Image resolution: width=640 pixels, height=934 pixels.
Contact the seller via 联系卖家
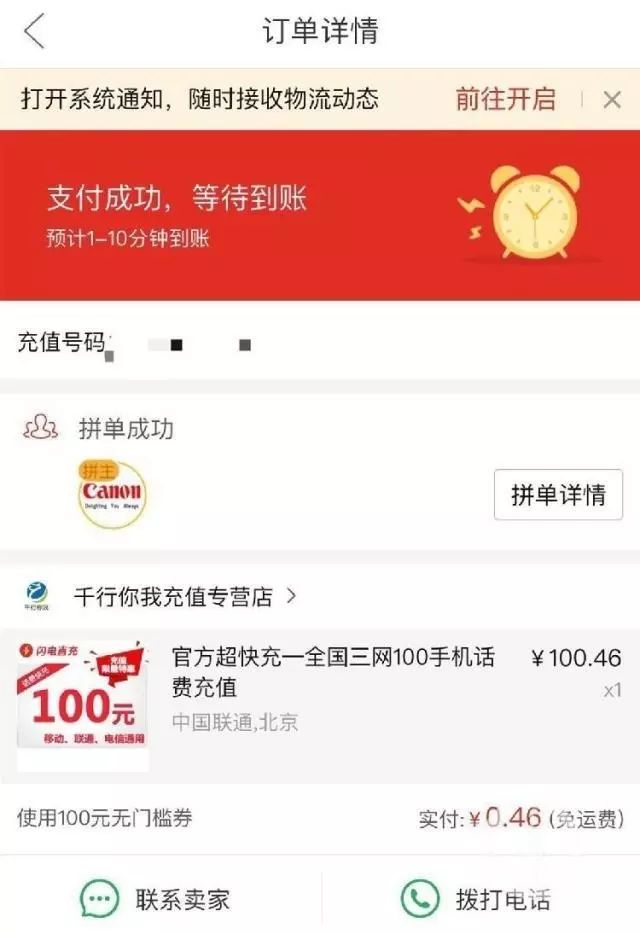156,898
